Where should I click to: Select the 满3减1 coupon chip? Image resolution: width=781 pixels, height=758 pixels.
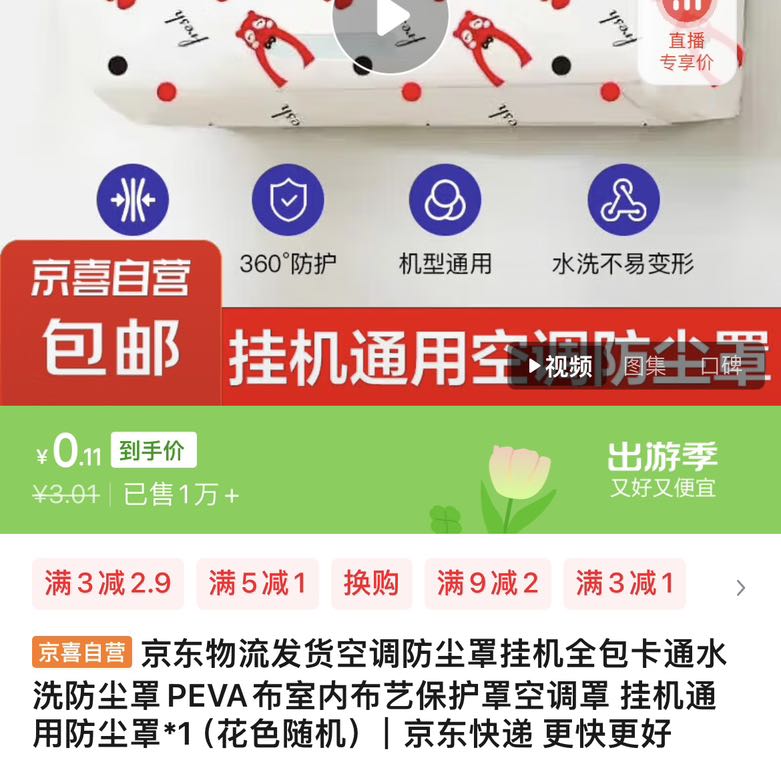pos(624,584)
